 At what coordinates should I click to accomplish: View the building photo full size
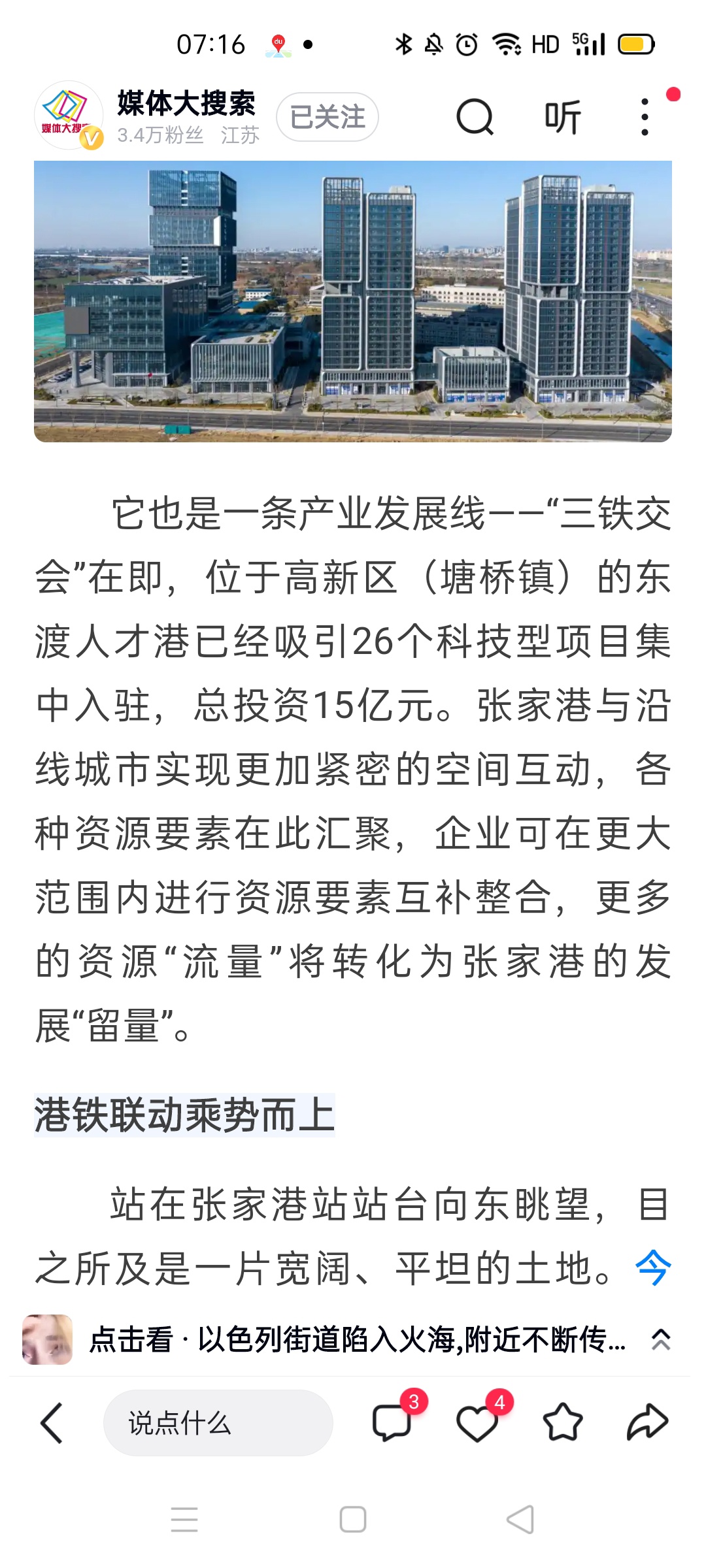353,301
